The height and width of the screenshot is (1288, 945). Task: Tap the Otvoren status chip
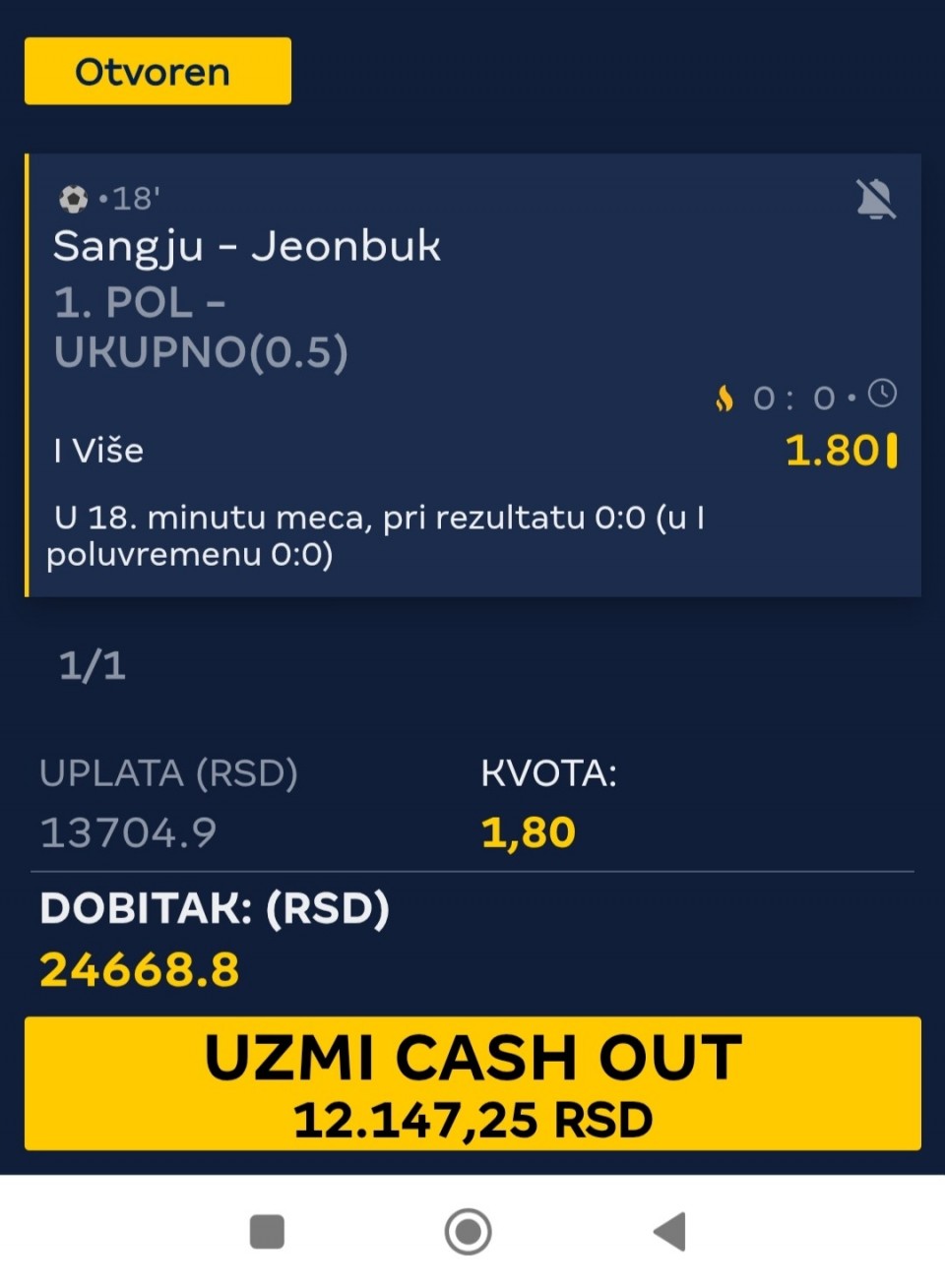click(x=157, y=71)
